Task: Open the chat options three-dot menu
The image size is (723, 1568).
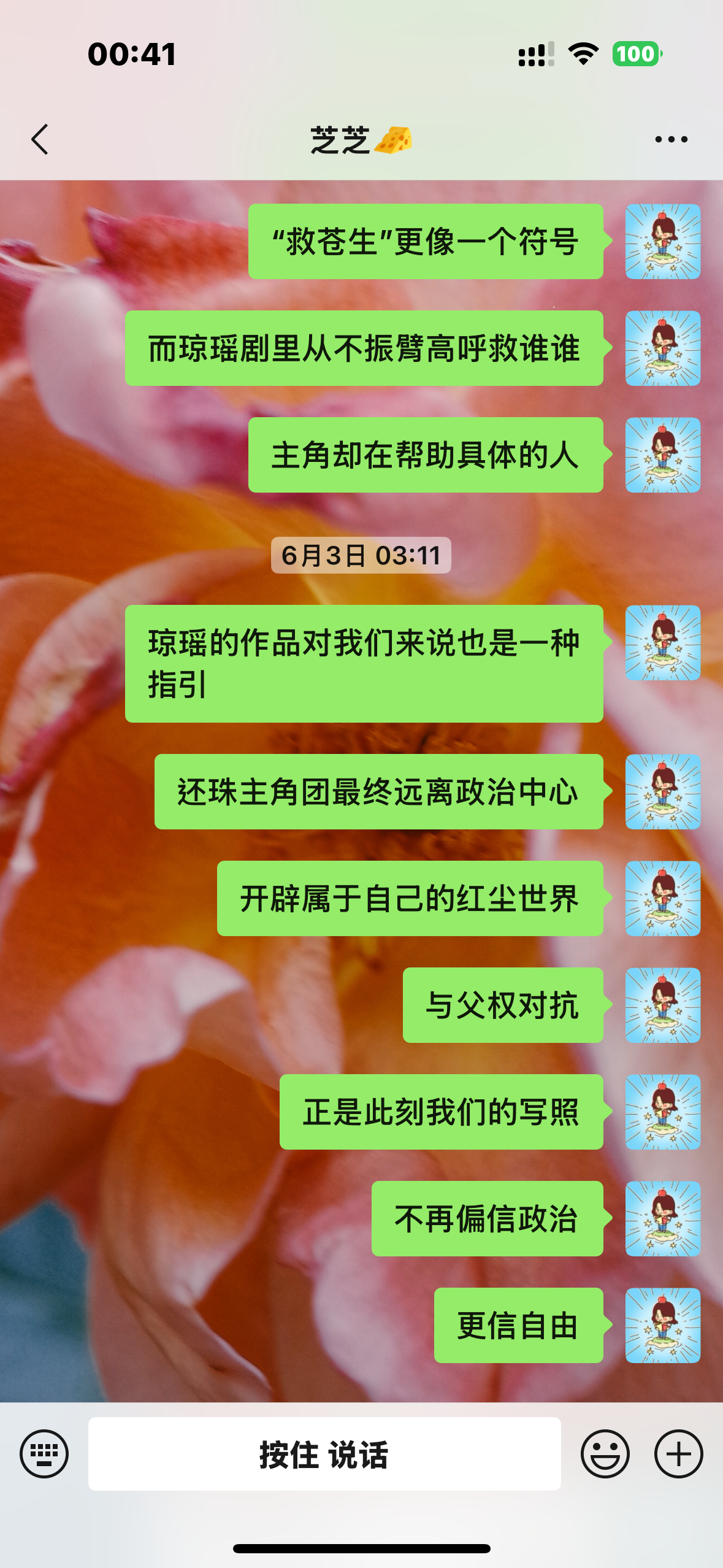Action: 671,139
